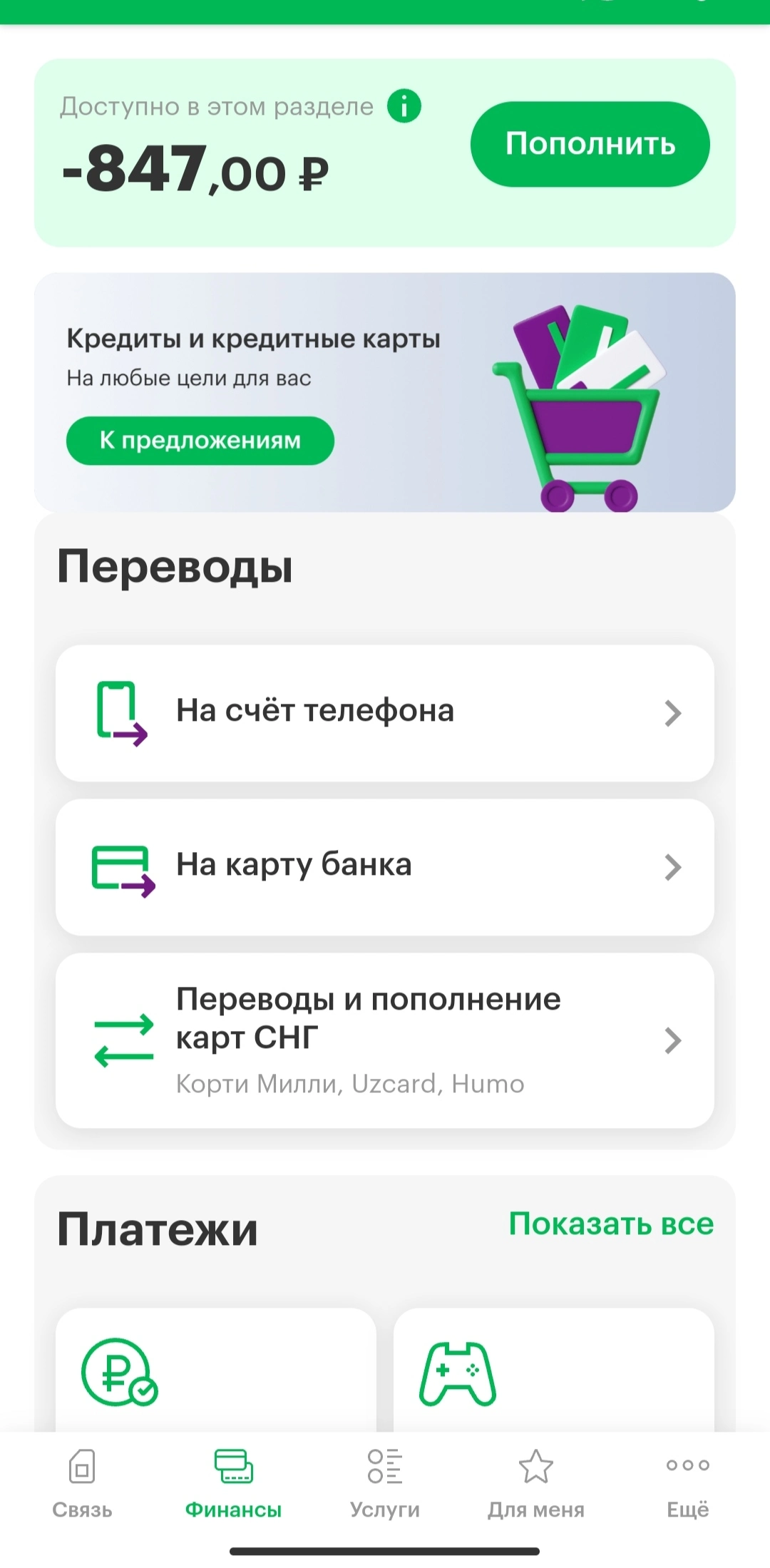
Task: Tap Показать все payments link
Action: pyautogui.click(x=611, y=1224)
